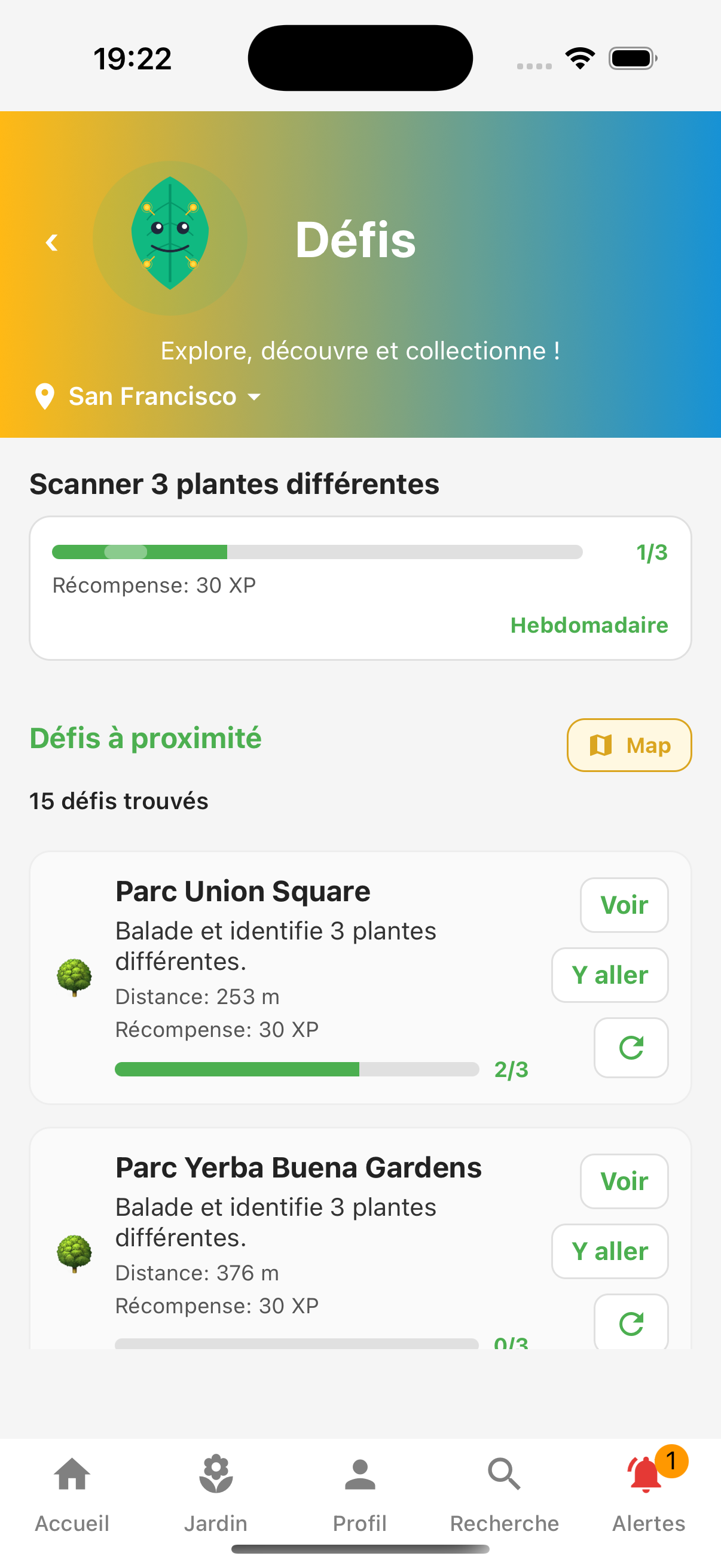Viewport: 721px width, 1568px height.
Task: Tap Voir for Parc Yerba Buena Gardens
Action: tap(624, 1181)
